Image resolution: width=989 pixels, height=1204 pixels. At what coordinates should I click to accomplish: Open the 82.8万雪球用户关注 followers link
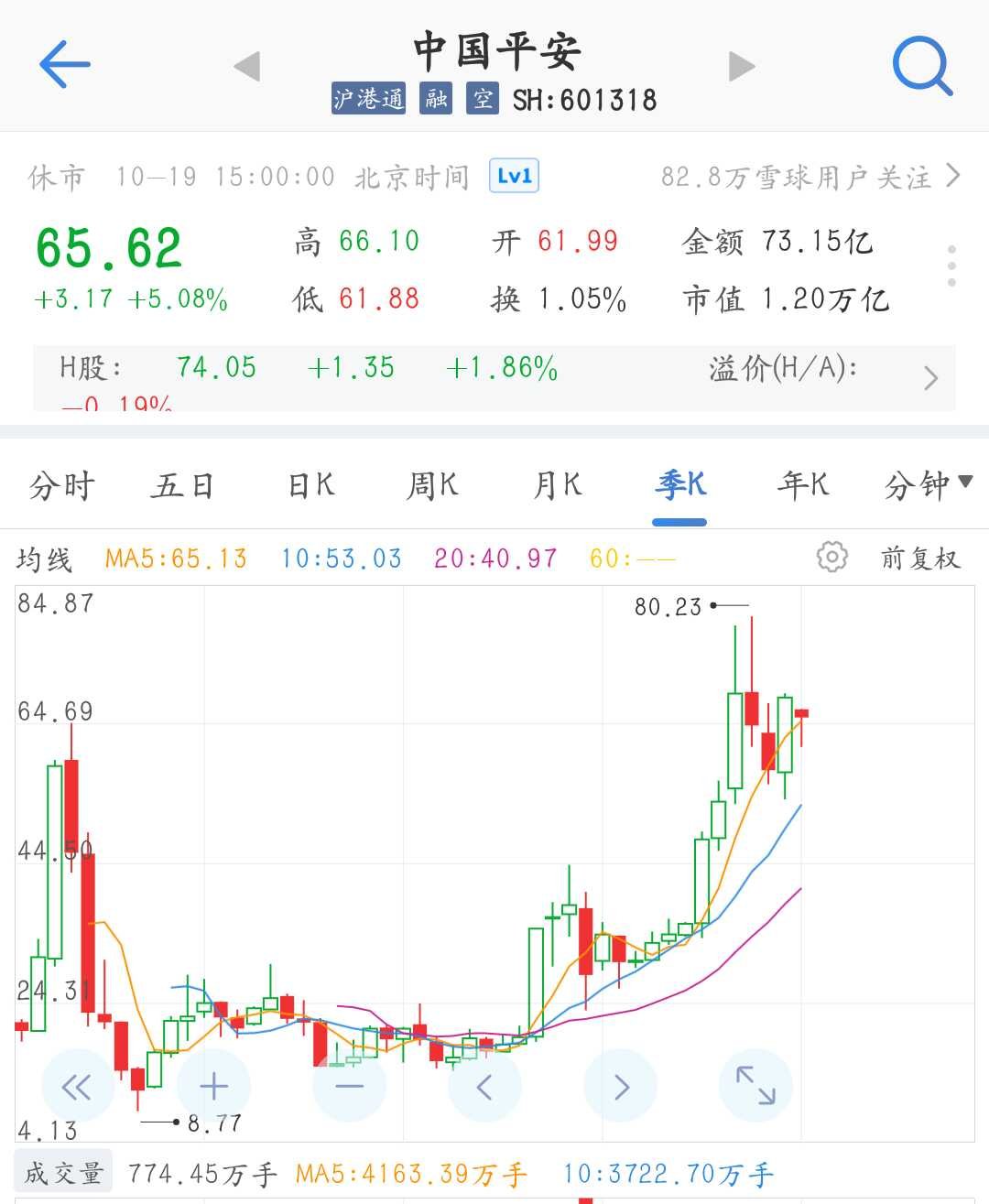[810, 177]
